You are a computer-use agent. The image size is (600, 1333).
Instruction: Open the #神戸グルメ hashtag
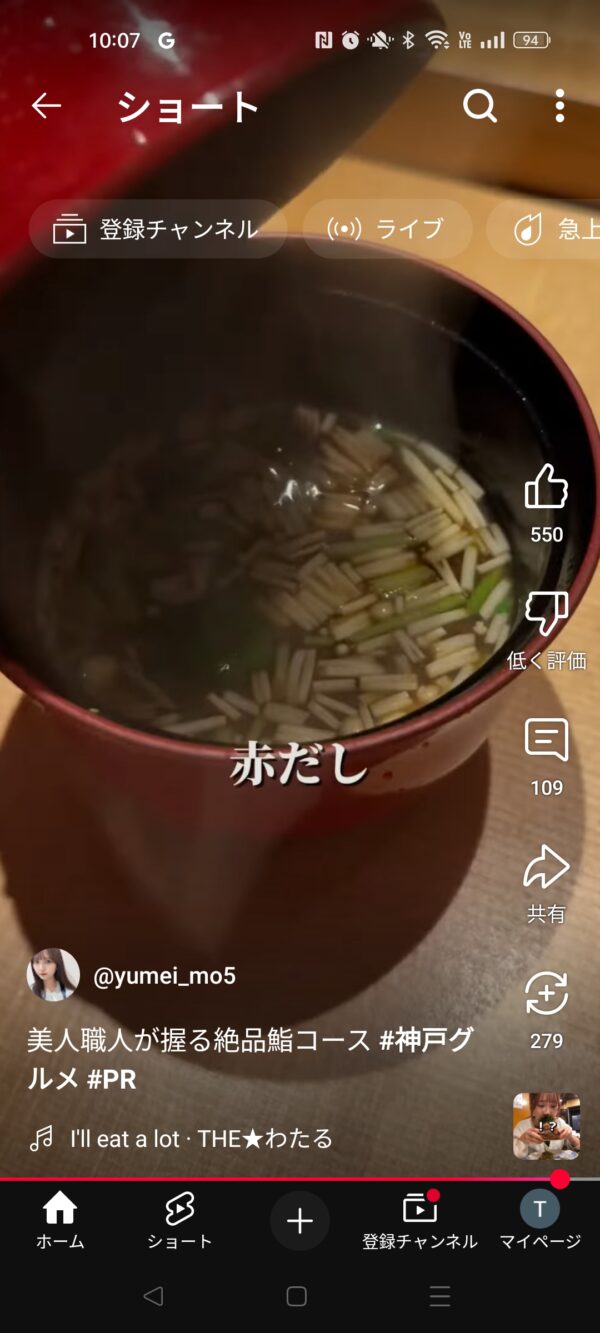tap(426, 1040)
